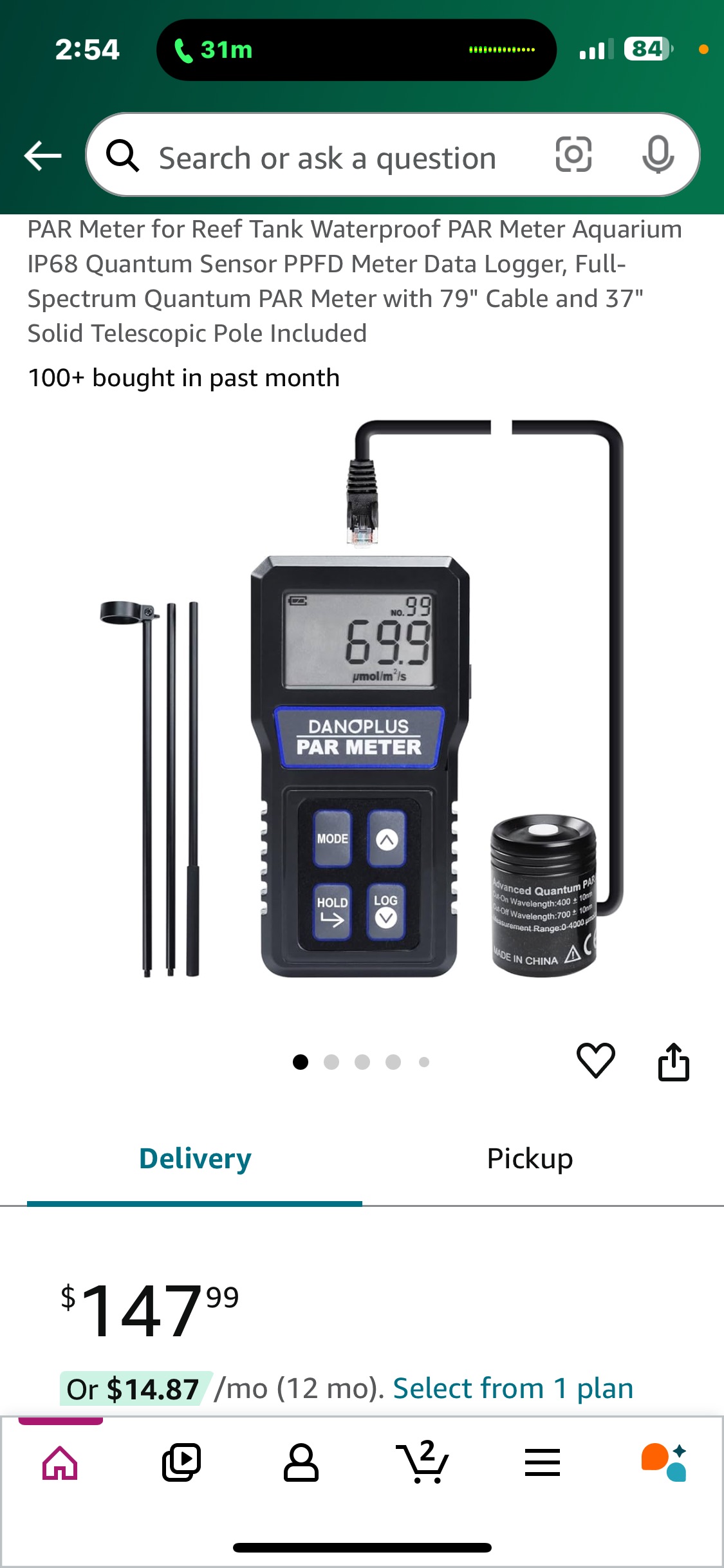Go back using the arrow icon
This screenshot has height=1568, width=724.
pyautogui.click(x=42, y=156)
